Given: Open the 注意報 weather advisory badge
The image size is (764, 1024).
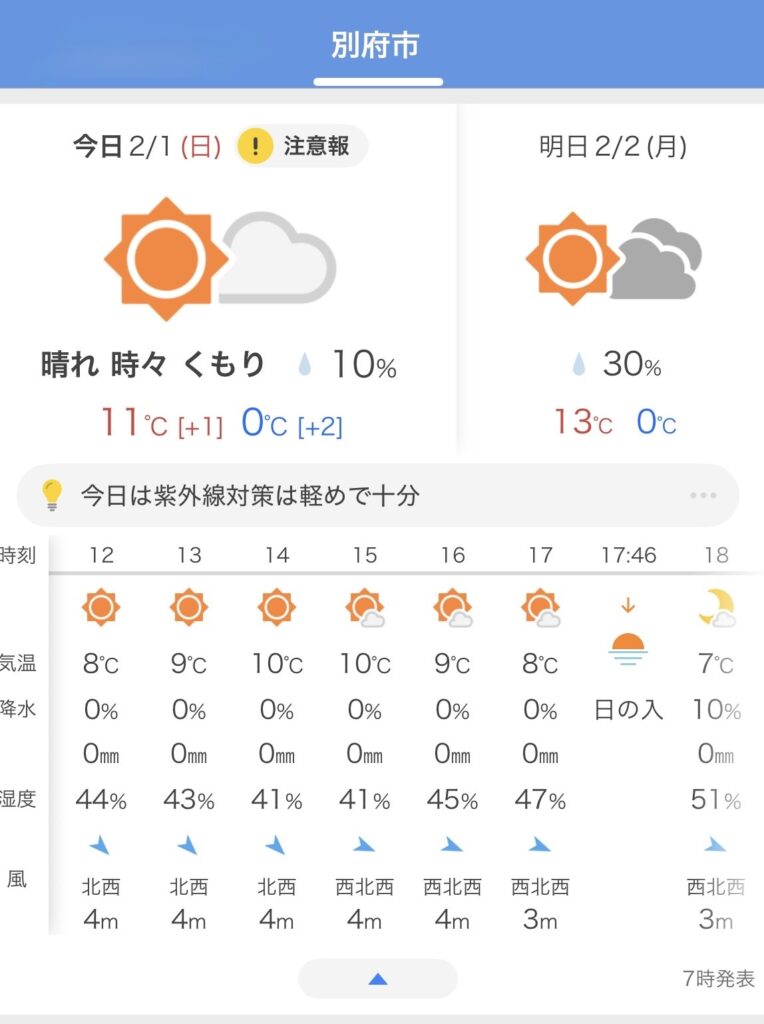Looking at the screenshot, I should [302, 147].
